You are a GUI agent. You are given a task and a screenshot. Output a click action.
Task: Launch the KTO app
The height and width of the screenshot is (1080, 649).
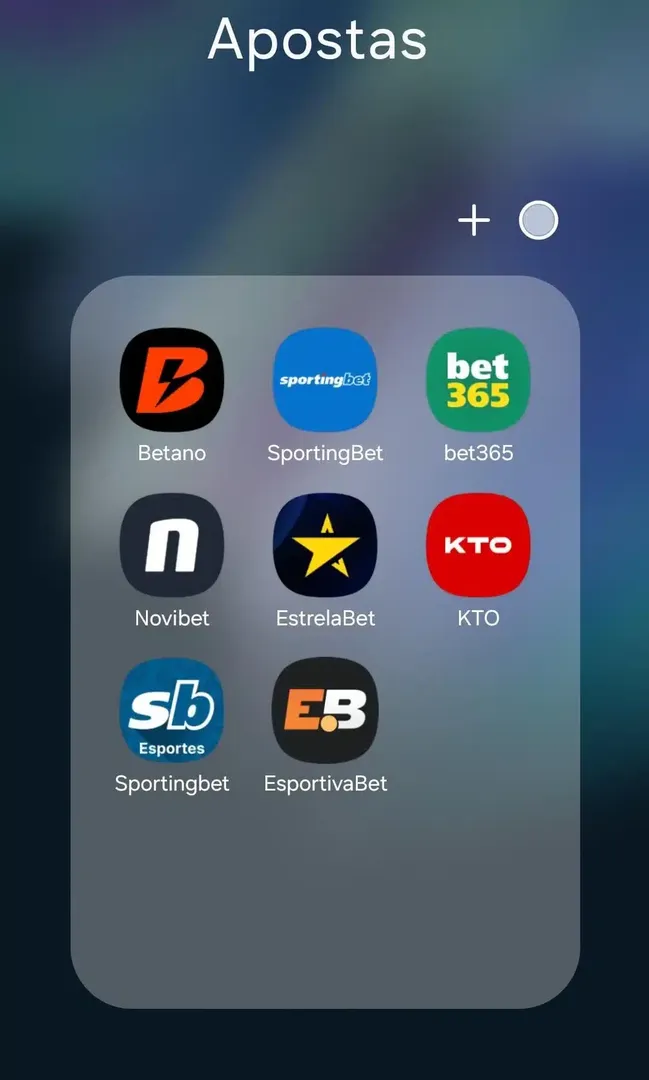point(478,545)
